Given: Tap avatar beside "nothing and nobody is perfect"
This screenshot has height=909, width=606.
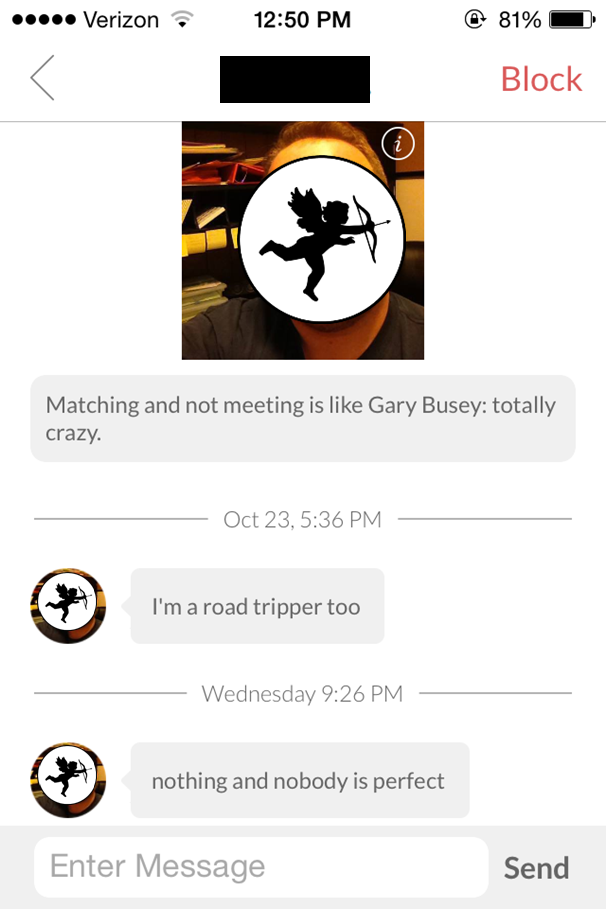Looking at the screenshot, I should coord(68,780).
